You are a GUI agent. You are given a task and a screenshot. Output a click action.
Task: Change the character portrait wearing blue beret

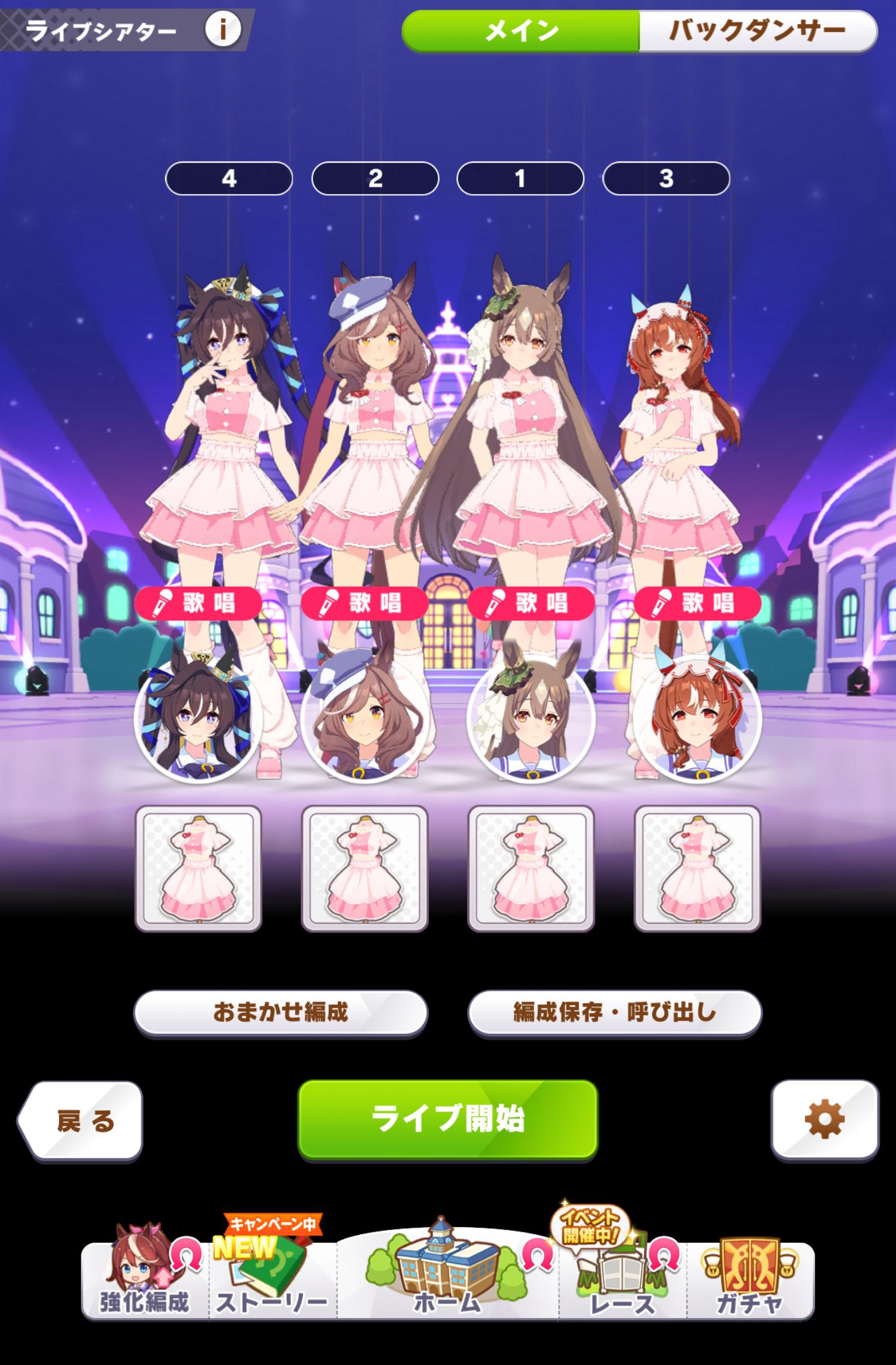(x=364, y=719)
